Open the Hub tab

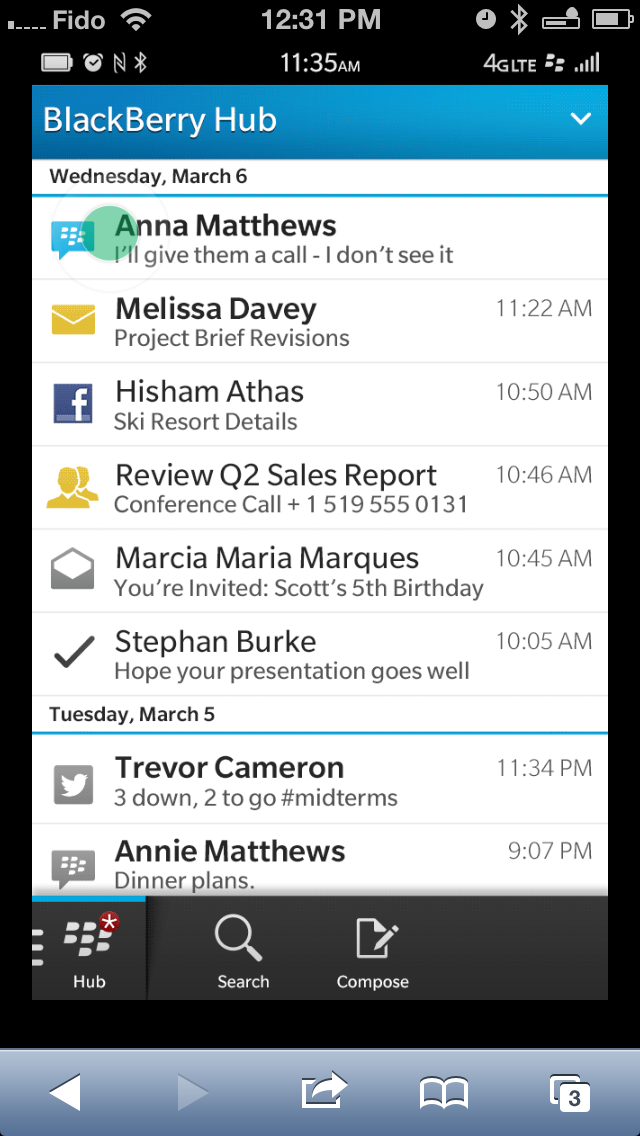coord(89,950)
